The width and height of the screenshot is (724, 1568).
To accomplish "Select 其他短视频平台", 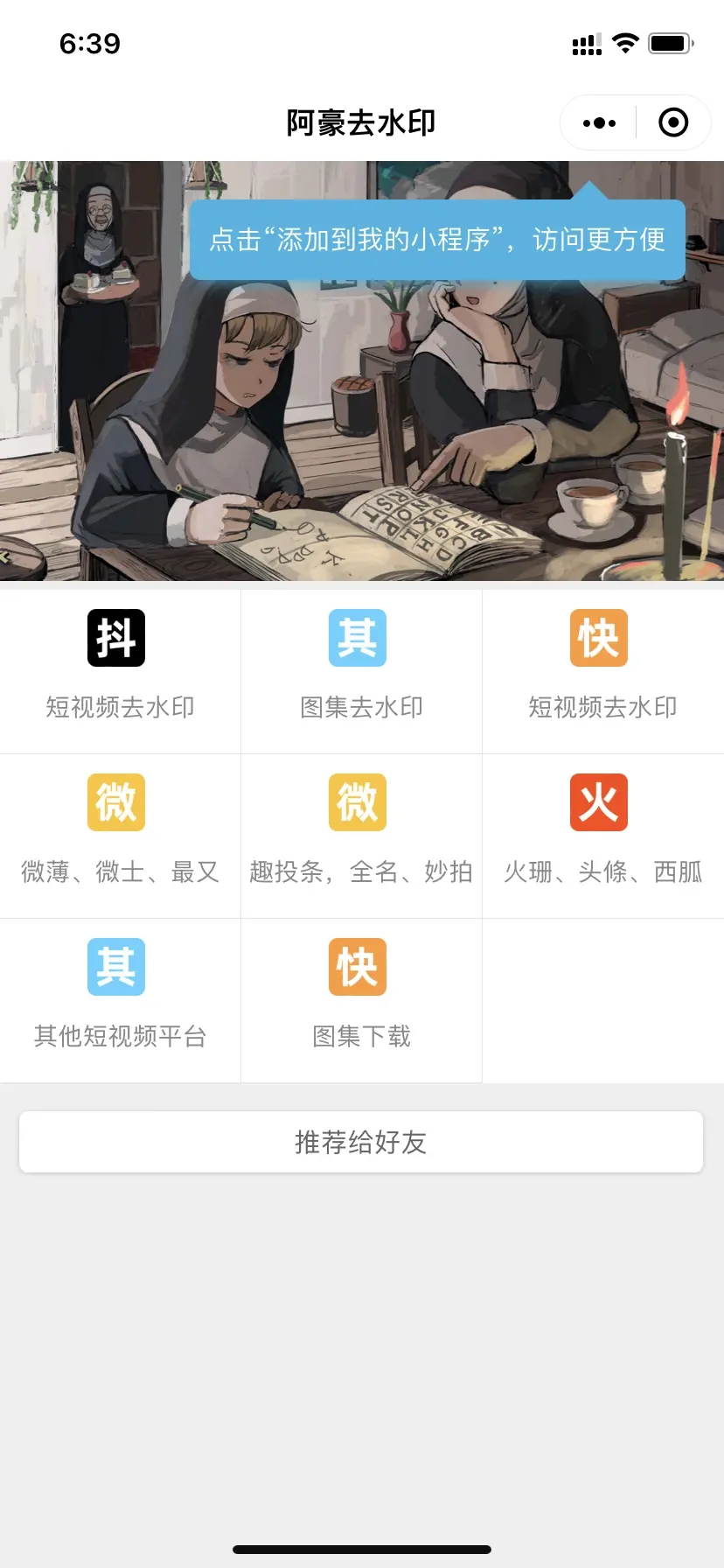I will pyautogui.click(x=120, y=999).
